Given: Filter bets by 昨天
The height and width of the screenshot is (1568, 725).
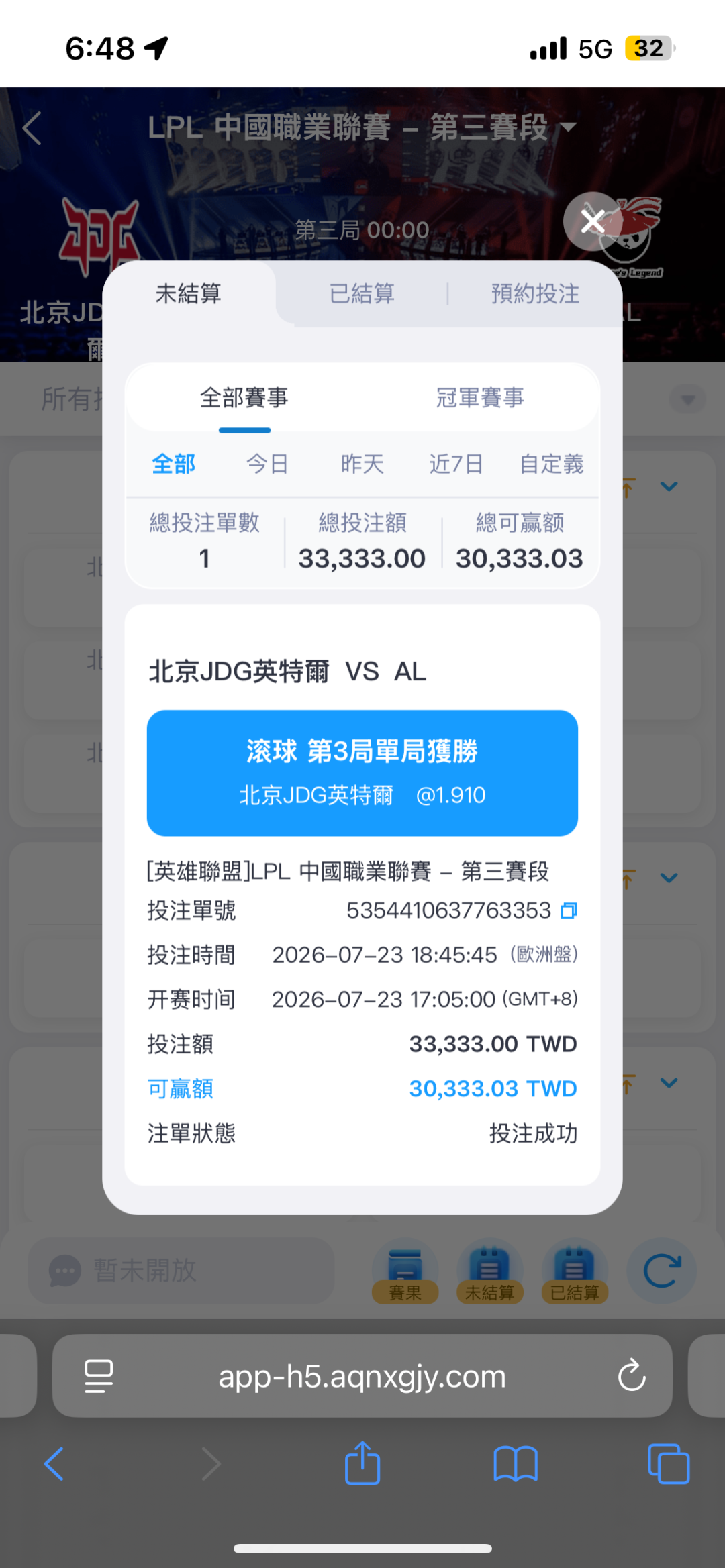Looking at the screenshot, I should tap(362, 464).
